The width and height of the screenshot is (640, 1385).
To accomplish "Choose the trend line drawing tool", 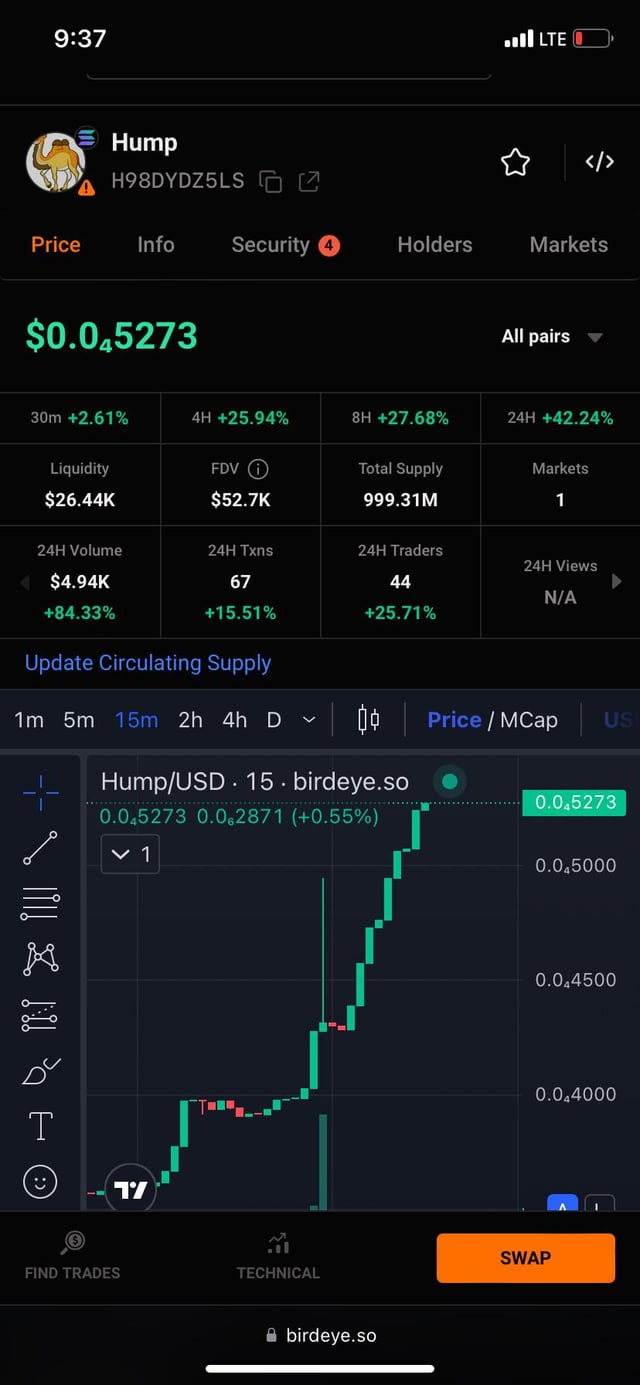I will (x=40, y=847).
